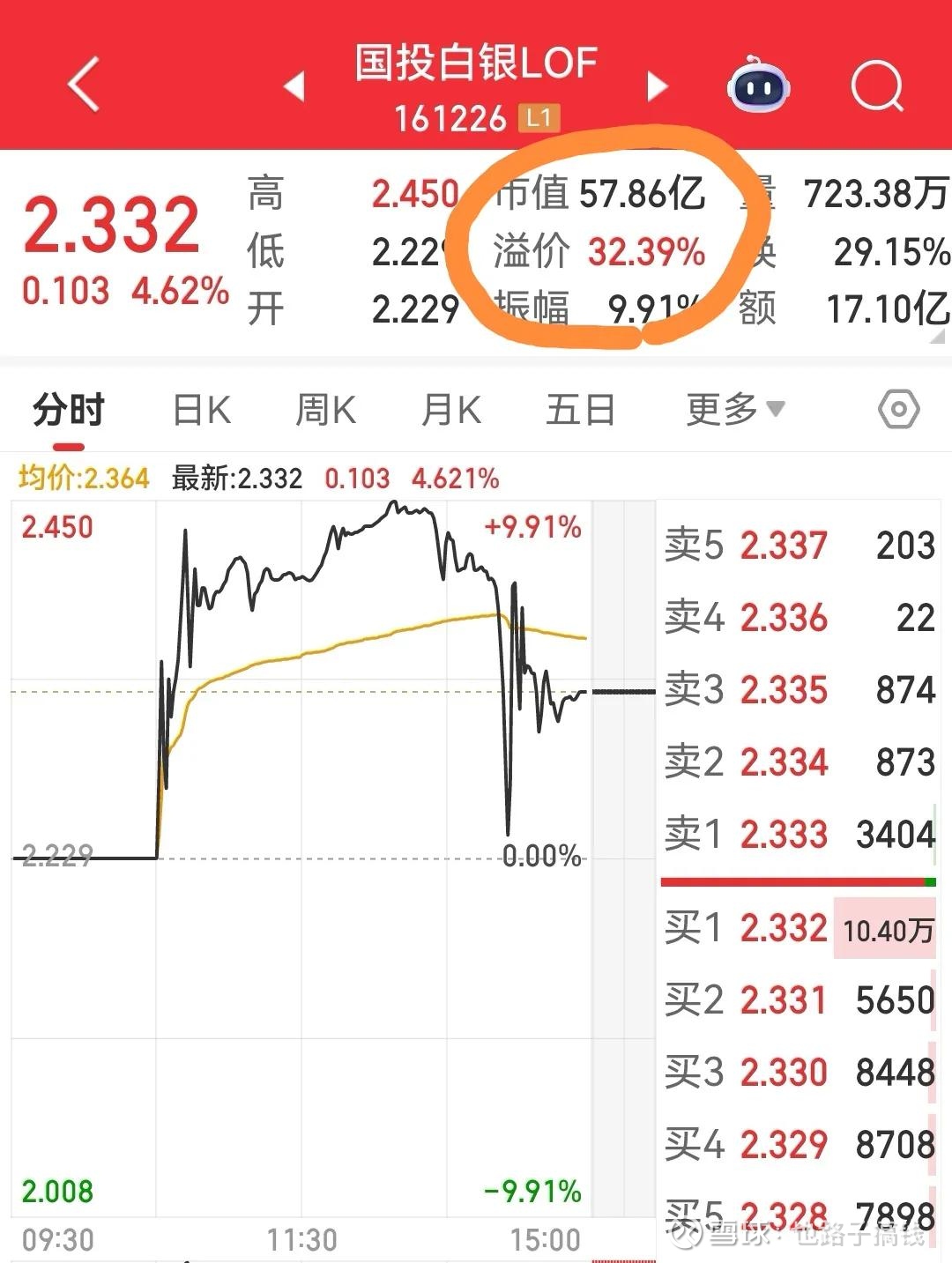Switch to 月K monthly candlestick view
The image size is (952, 1263).
pos(451,408)
